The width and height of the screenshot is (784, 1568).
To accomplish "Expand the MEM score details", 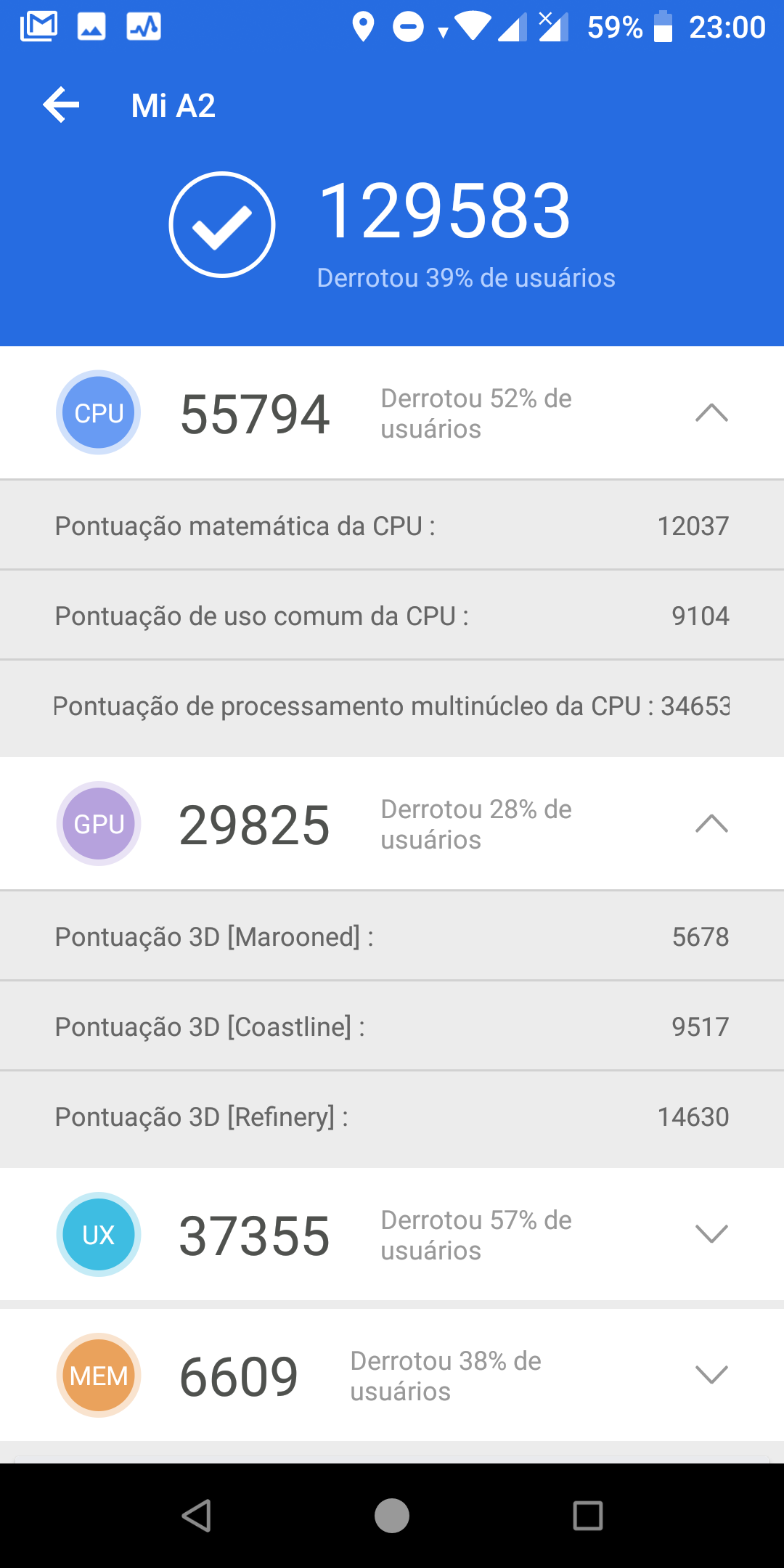I will pos(711,1375).
